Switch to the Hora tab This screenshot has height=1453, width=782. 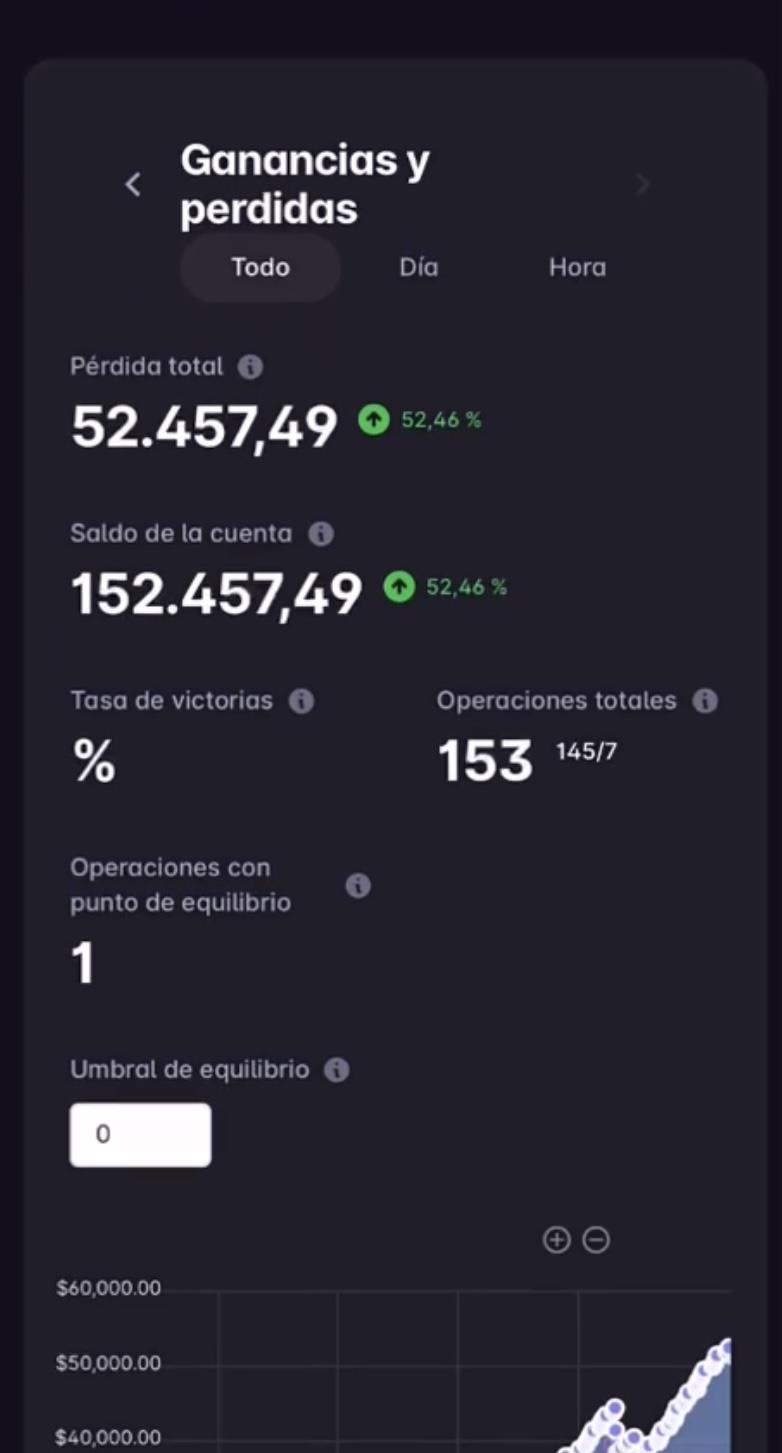point(577,268)
